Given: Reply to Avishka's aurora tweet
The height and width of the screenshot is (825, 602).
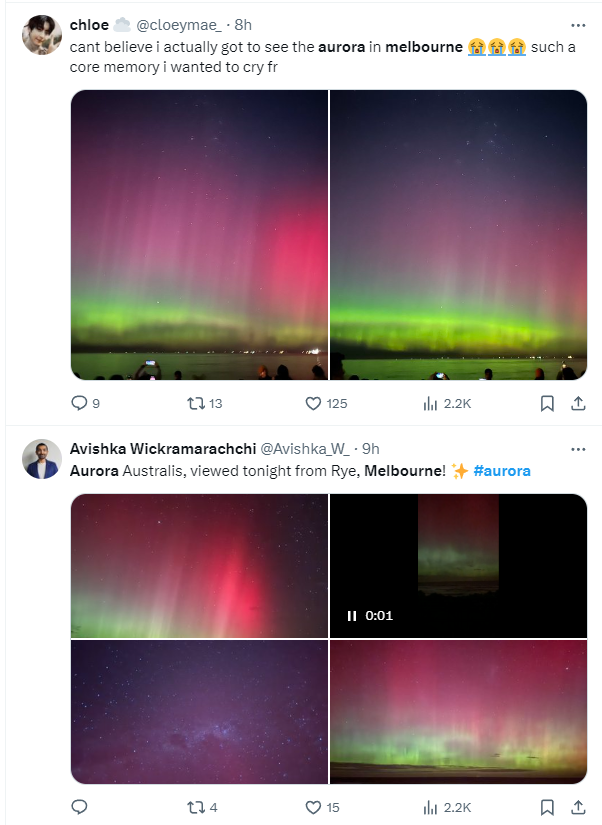Looking at the screenshot, I should [80, 807].
